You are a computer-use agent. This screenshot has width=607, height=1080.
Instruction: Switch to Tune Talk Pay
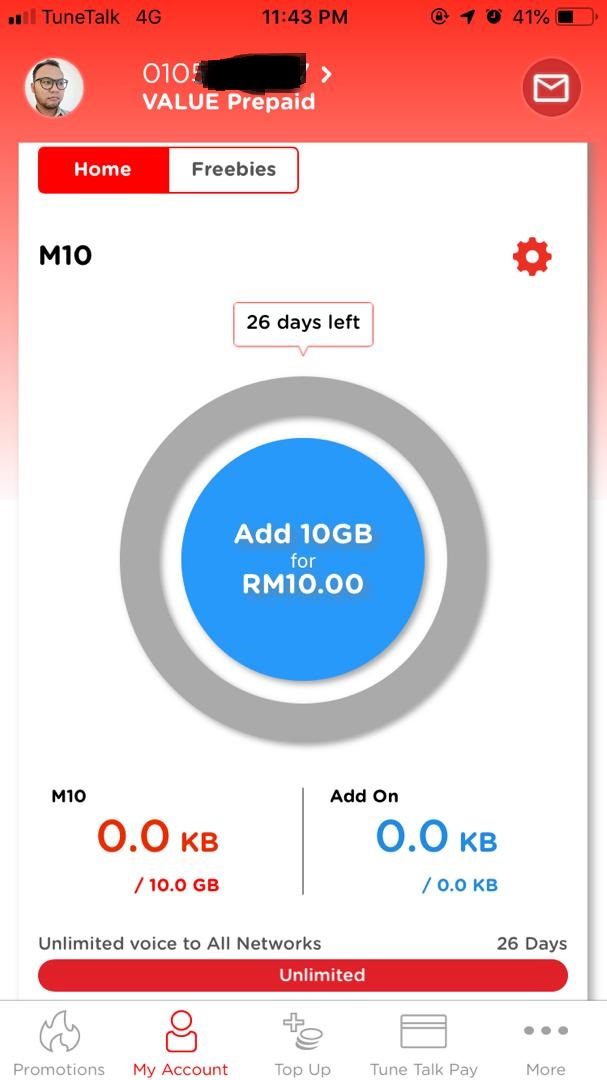(x=423, y=1043)
